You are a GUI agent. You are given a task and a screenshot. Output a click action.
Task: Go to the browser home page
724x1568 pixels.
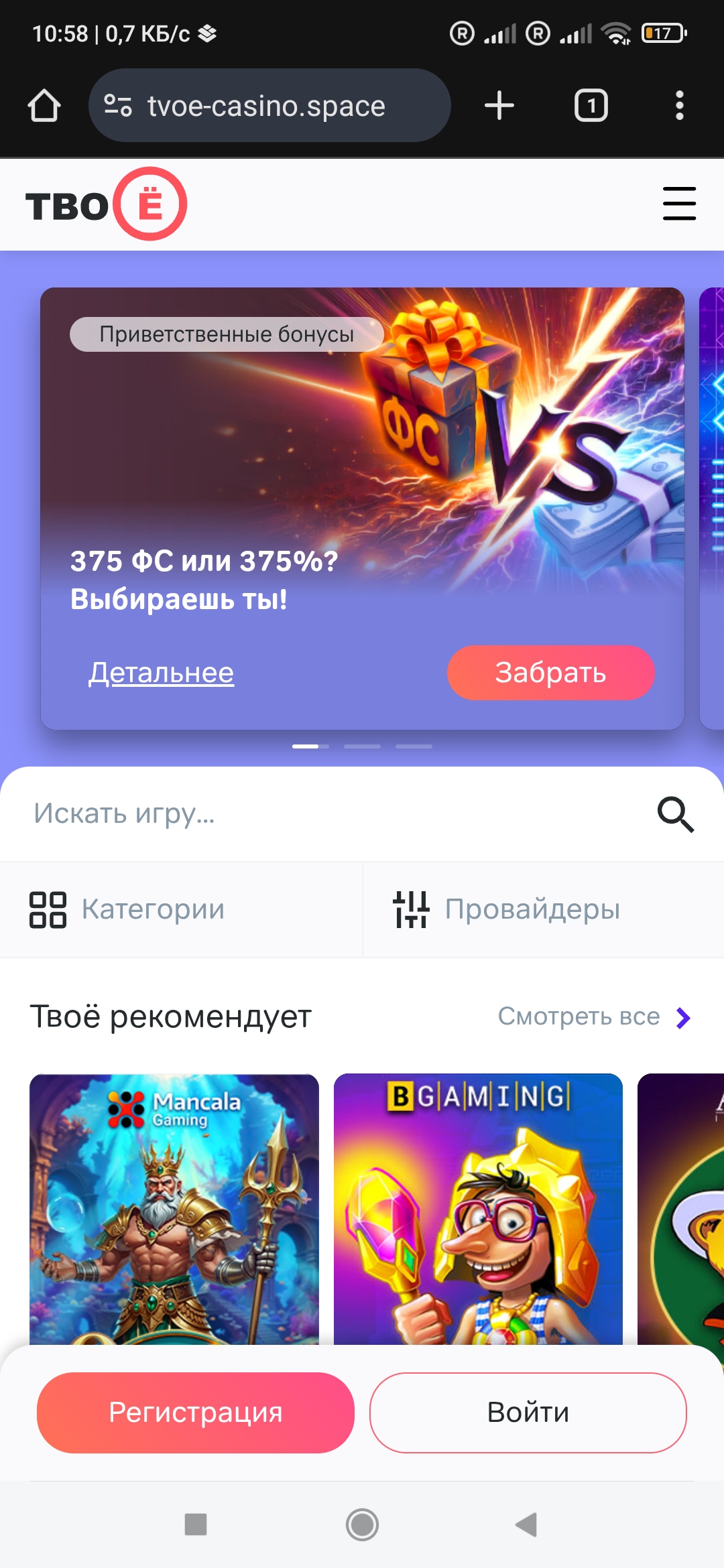tap(44, 106)
